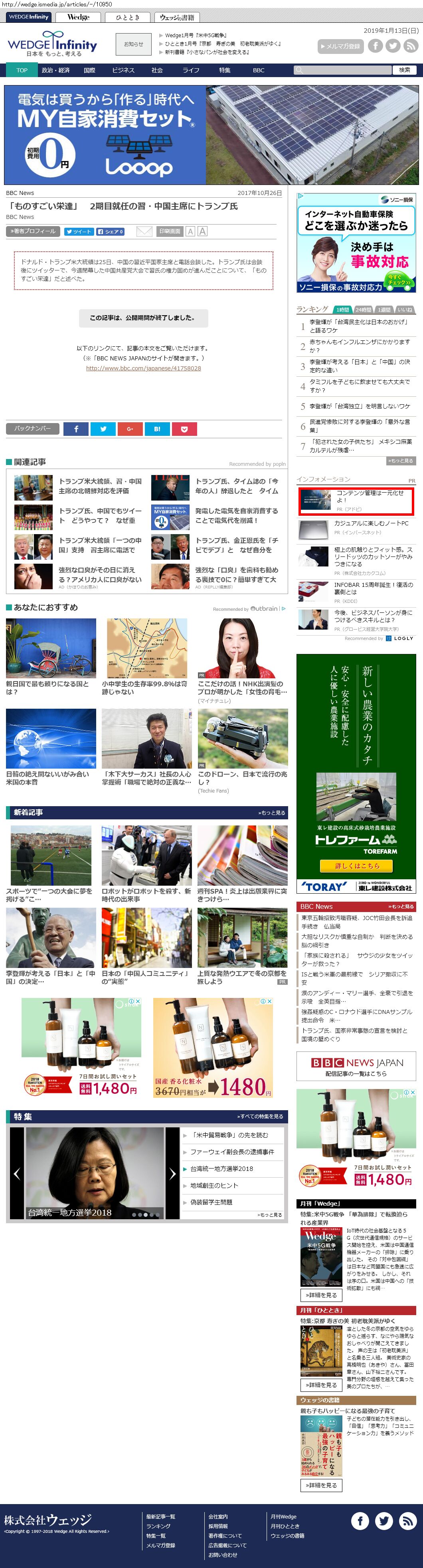Switch to the ビジネス section

click(x=123, y=70)
